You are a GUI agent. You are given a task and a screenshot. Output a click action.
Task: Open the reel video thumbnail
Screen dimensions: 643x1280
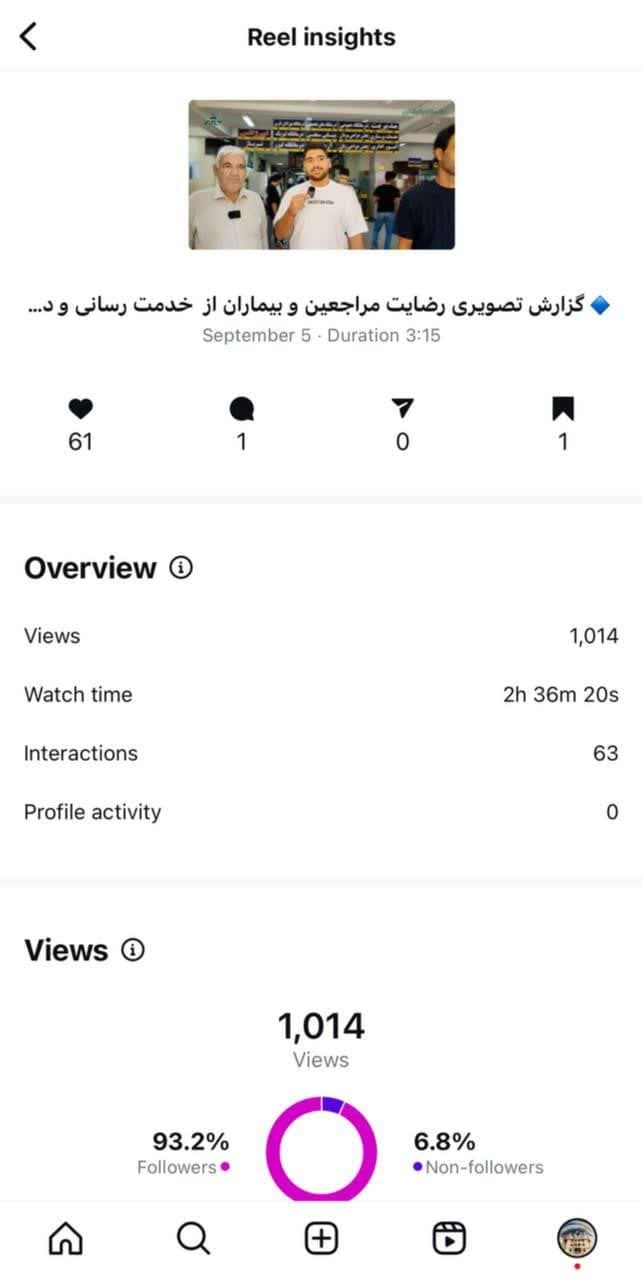click(321, 174)
